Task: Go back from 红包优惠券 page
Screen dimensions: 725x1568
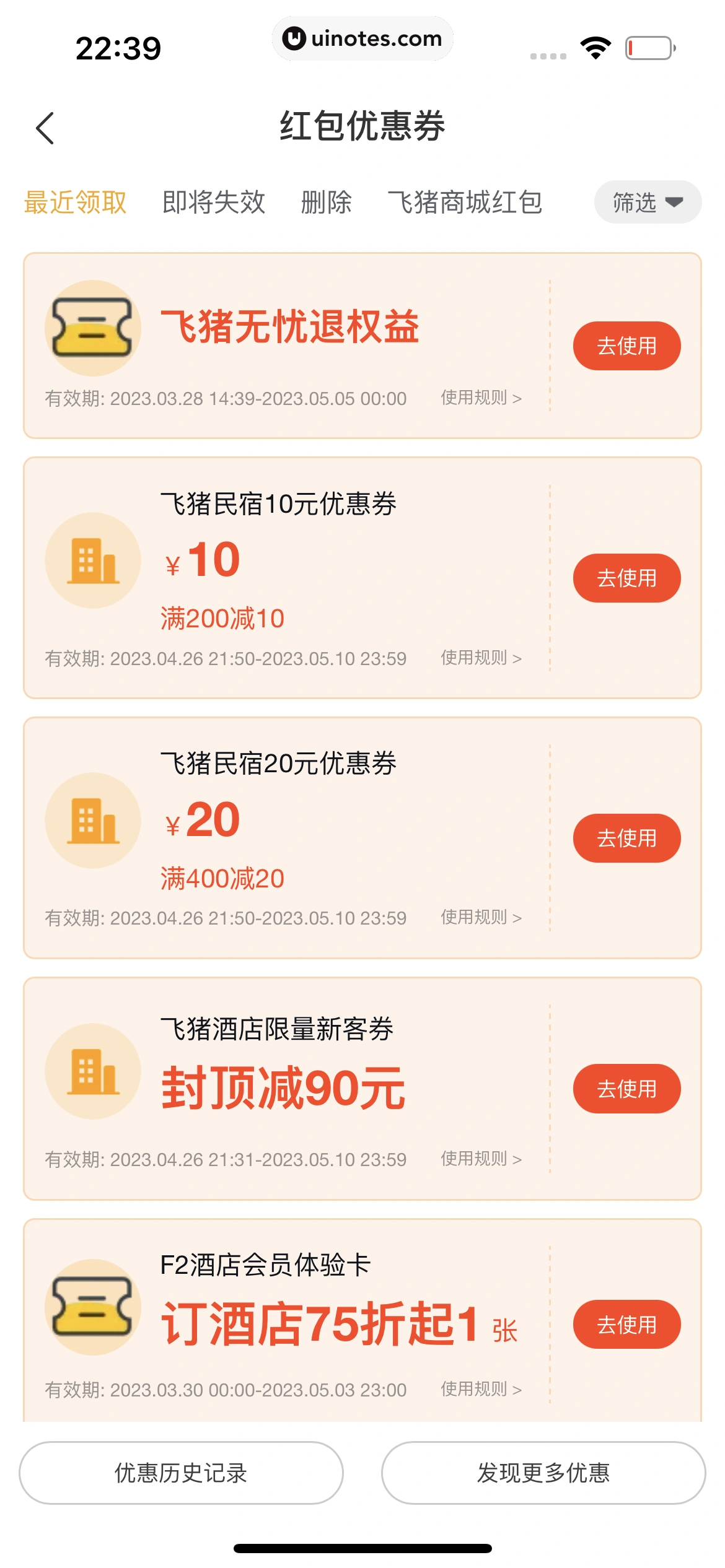Action: (x=45, y=128)
